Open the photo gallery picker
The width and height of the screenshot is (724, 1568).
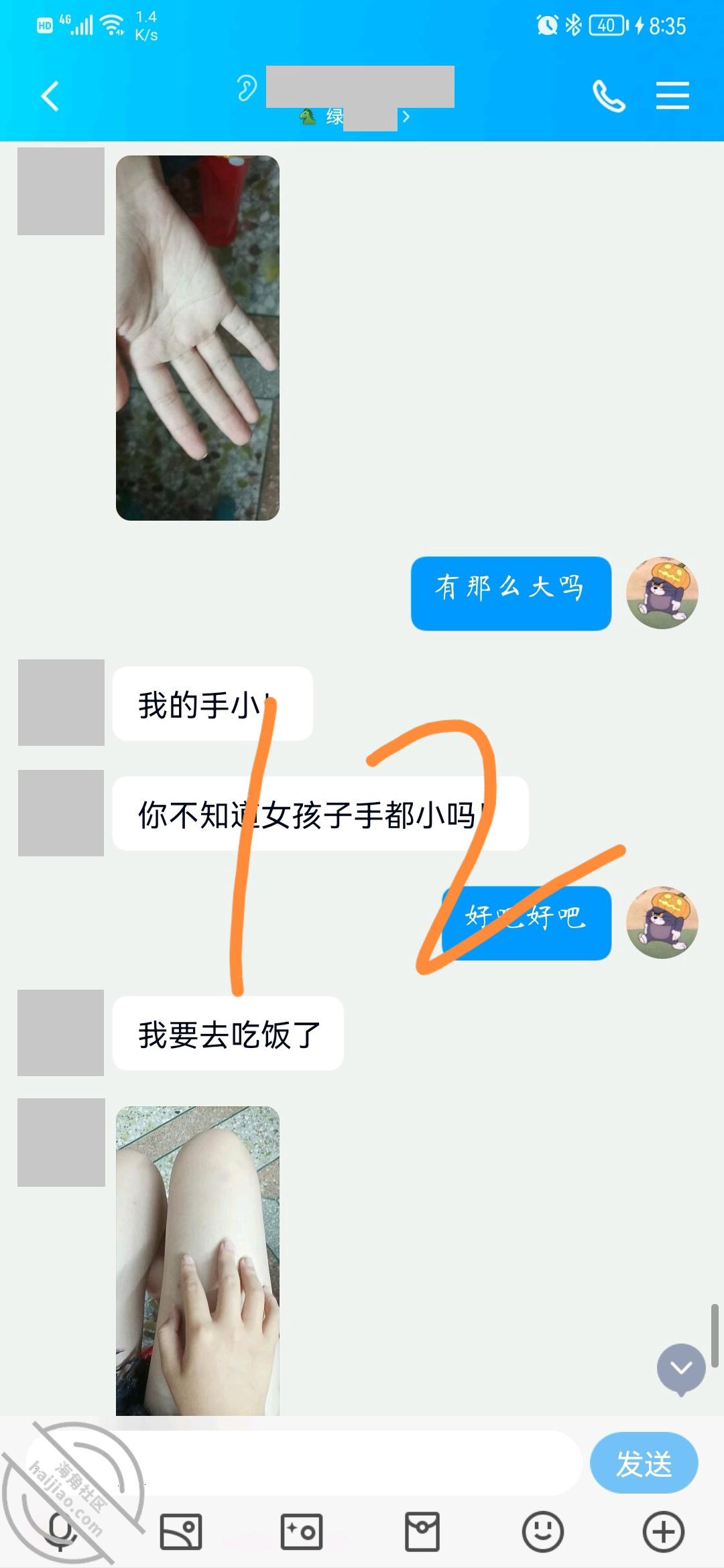click(181, 1532)
